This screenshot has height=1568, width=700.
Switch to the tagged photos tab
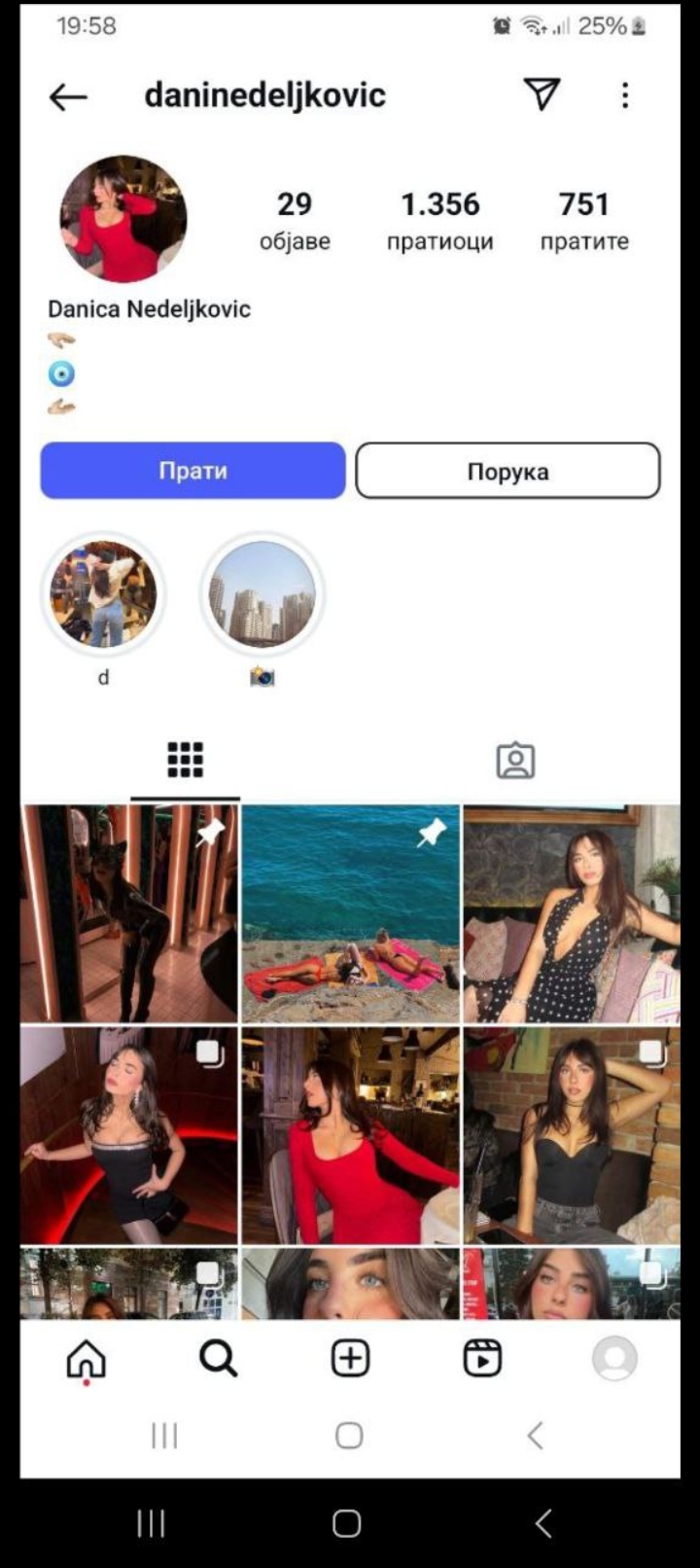click(x=515, y=761)
